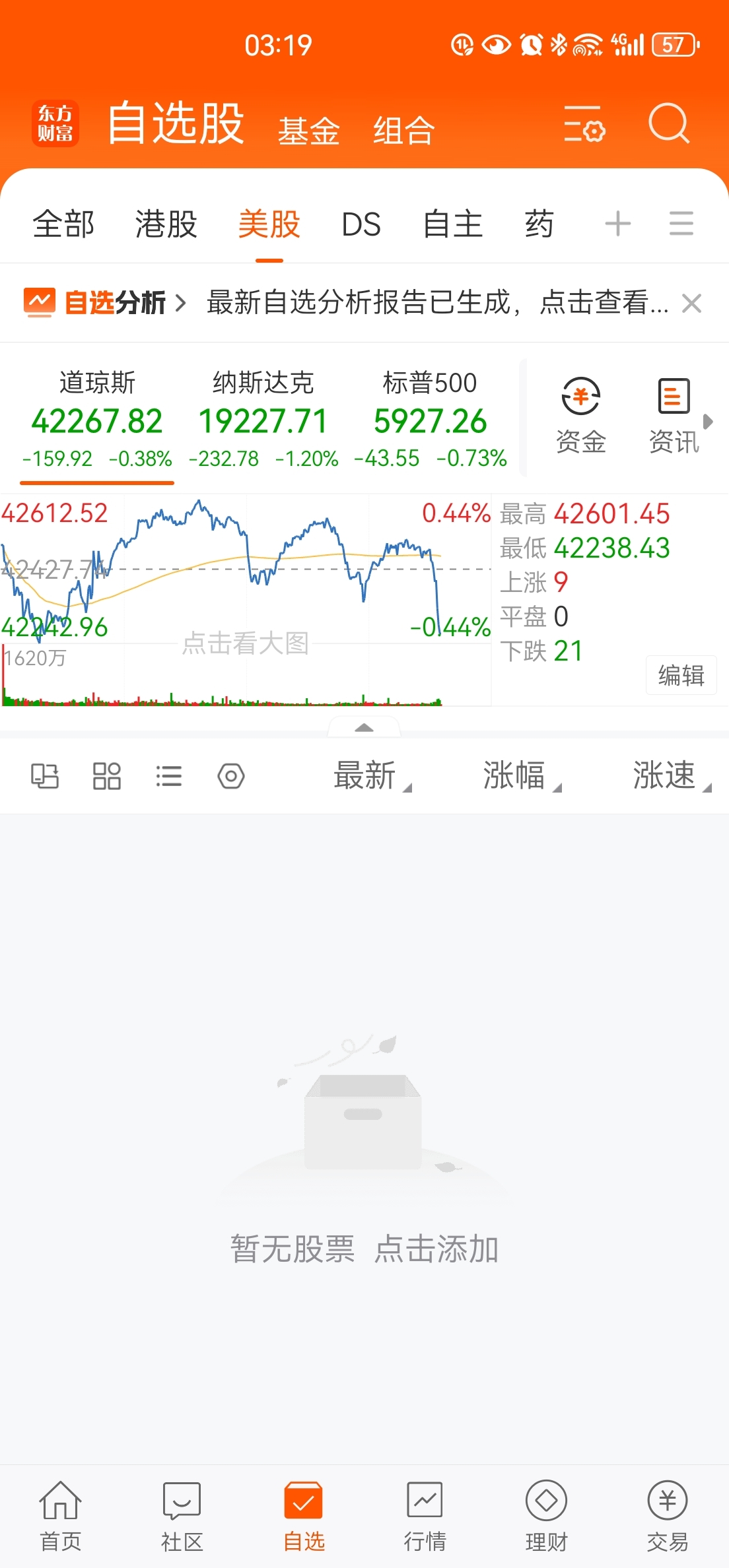This screenshot has width=729, height=1568.
Task: Select the 纳斯达克 index
Action: pos(263,420)
